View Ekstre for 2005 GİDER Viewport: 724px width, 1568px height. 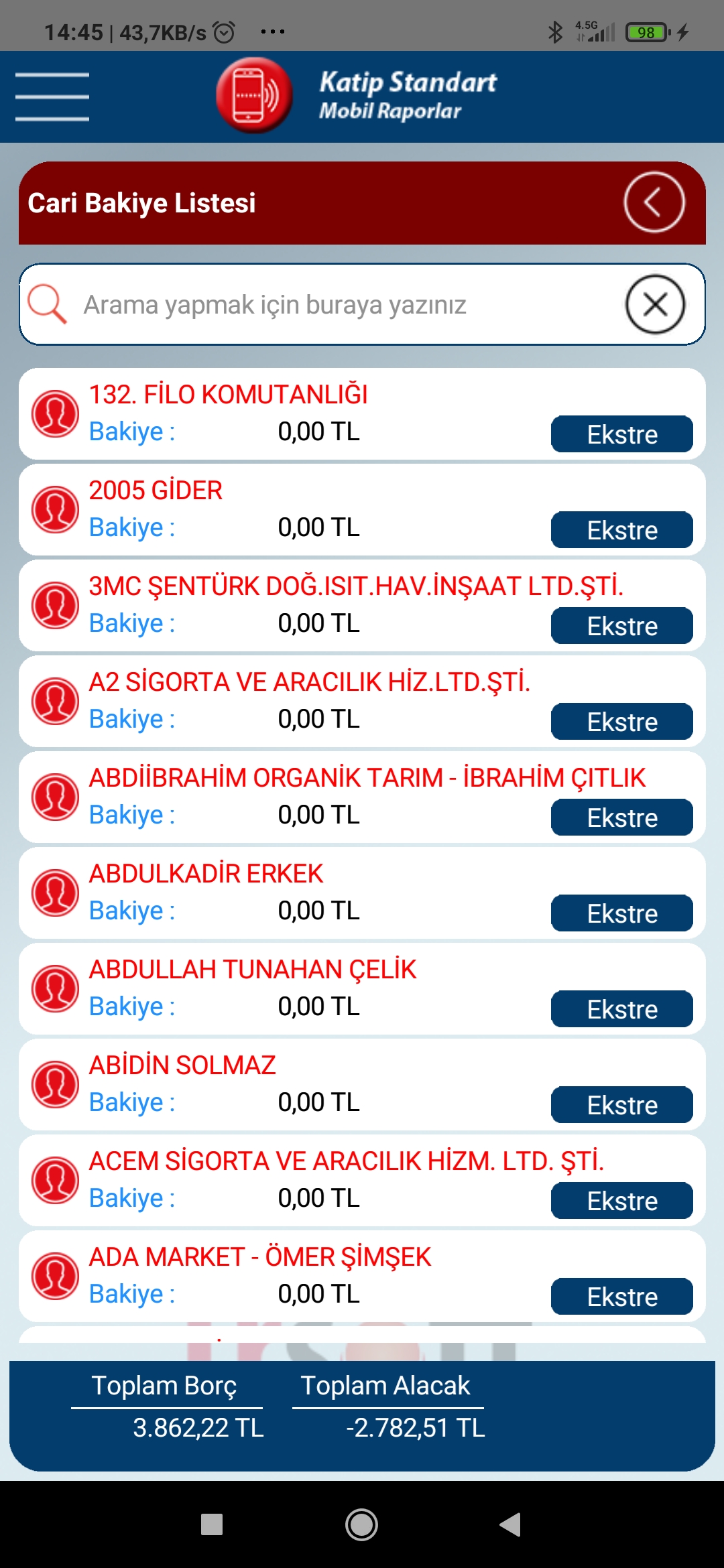pos(622,530)
